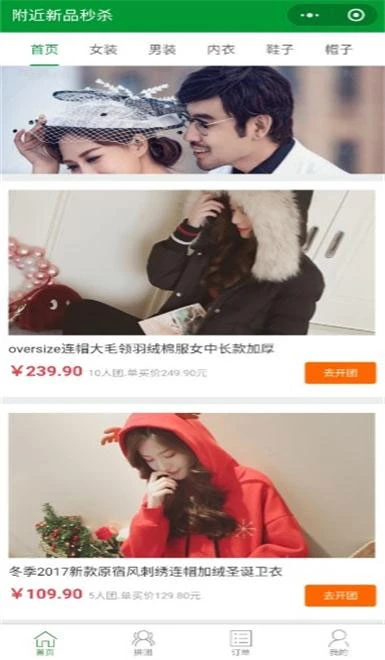Go to the 帽子 tab
Viewport: 385px width, 660px height.
(x=339, y=50)
